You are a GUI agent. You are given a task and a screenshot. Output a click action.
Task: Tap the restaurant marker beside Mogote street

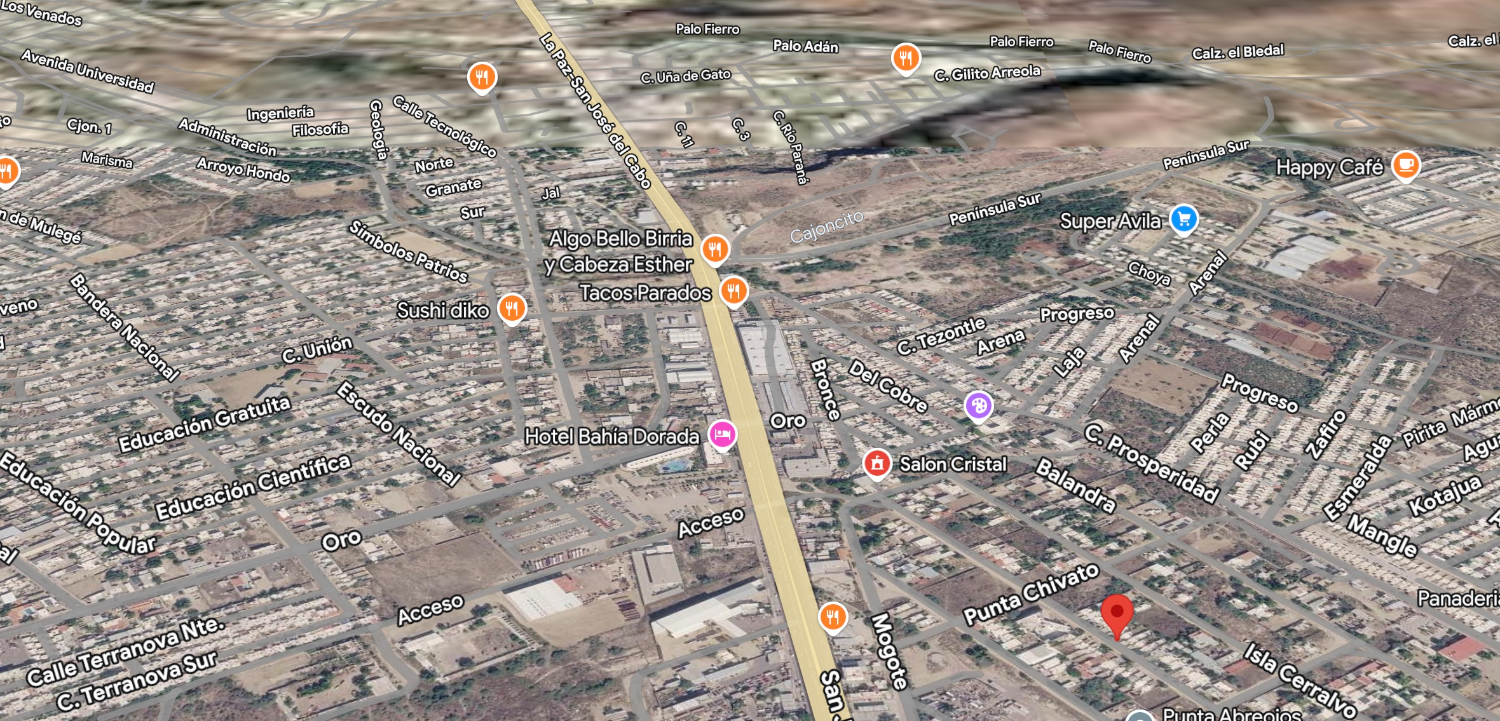click(x=833, y=618)
